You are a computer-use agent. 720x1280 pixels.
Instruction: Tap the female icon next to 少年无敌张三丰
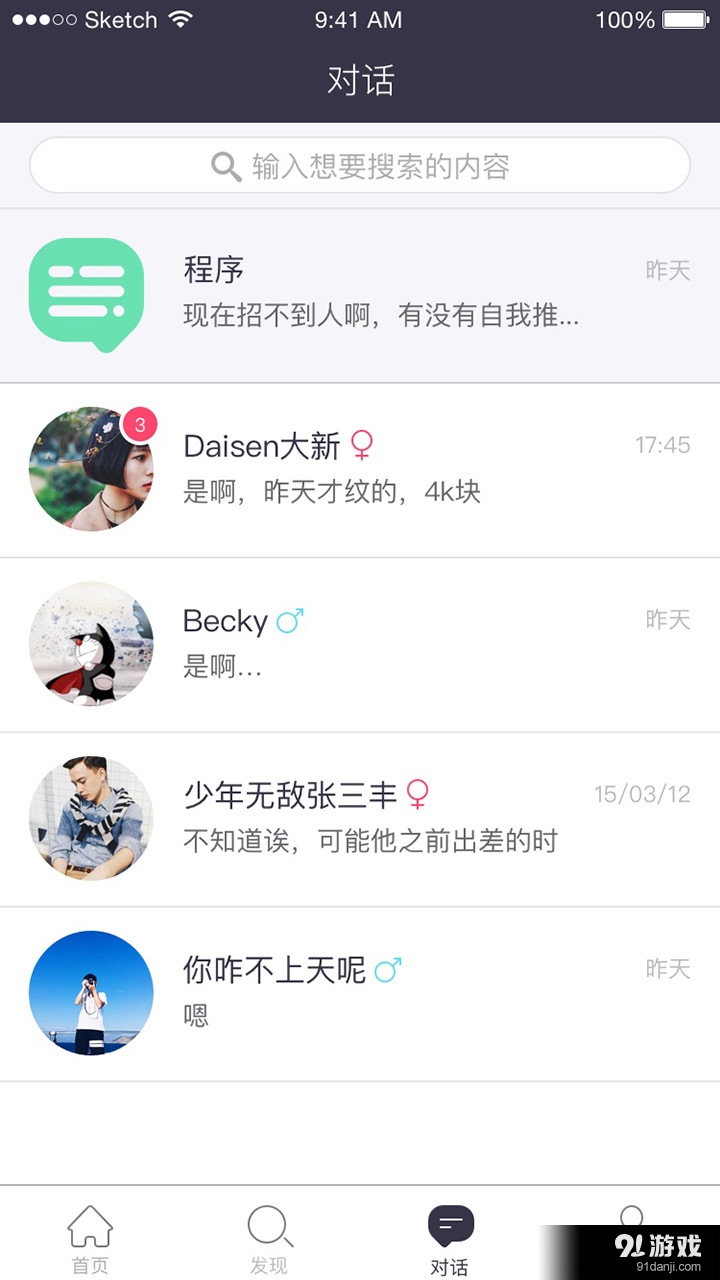coord(419,794)
